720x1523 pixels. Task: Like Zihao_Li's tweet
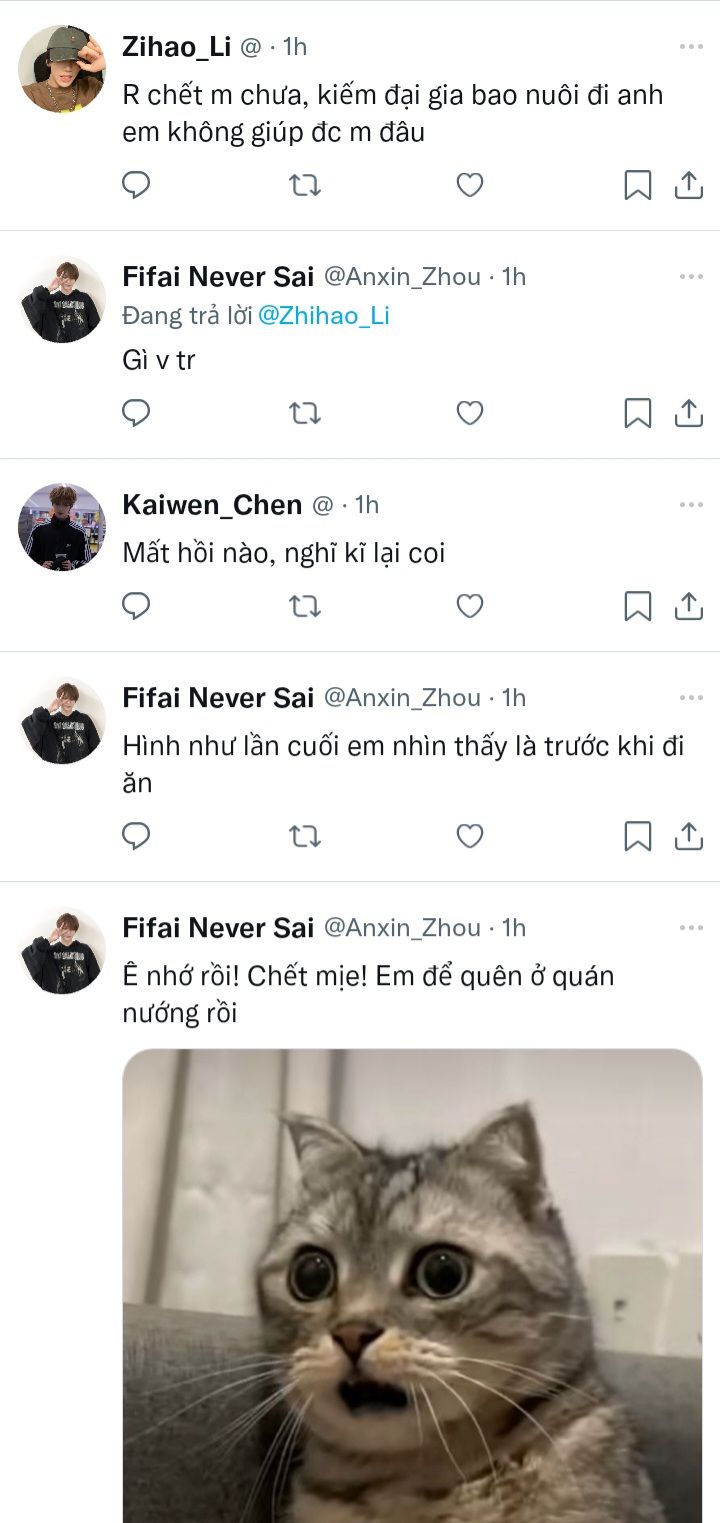point(470,185)
